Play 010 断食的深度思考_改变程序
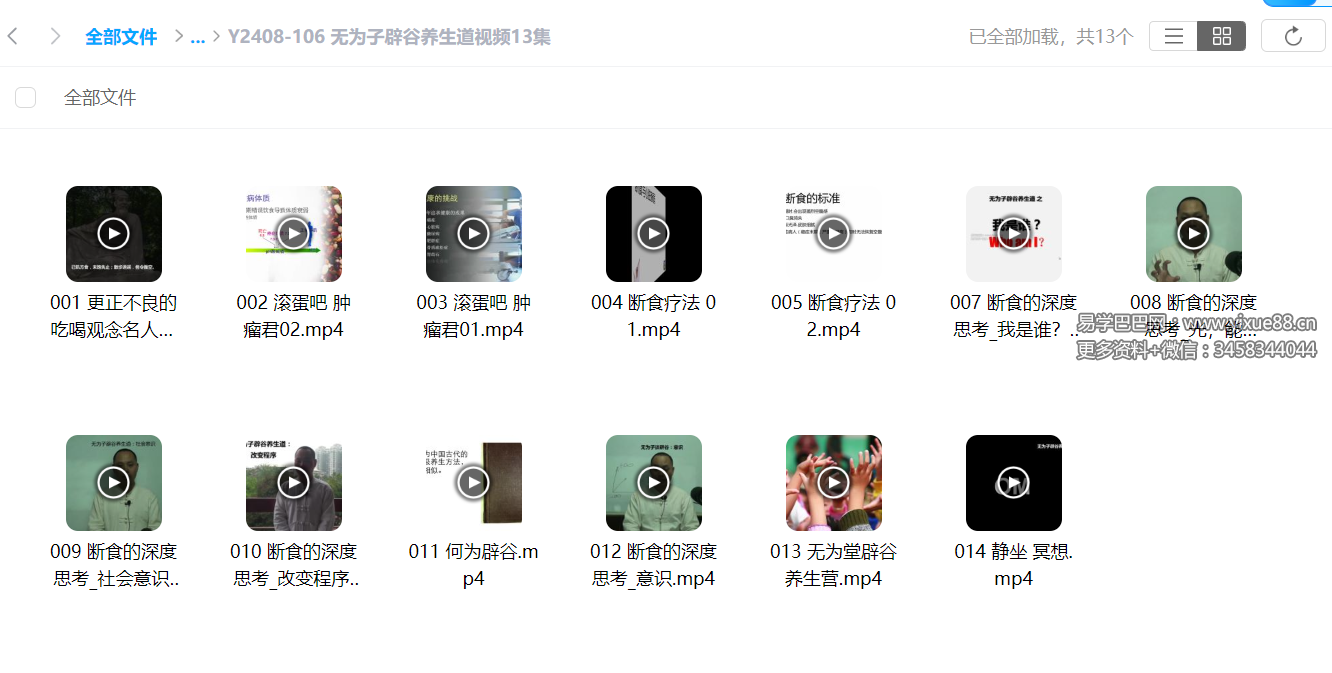1332x673 pixels. coord(293,483)
